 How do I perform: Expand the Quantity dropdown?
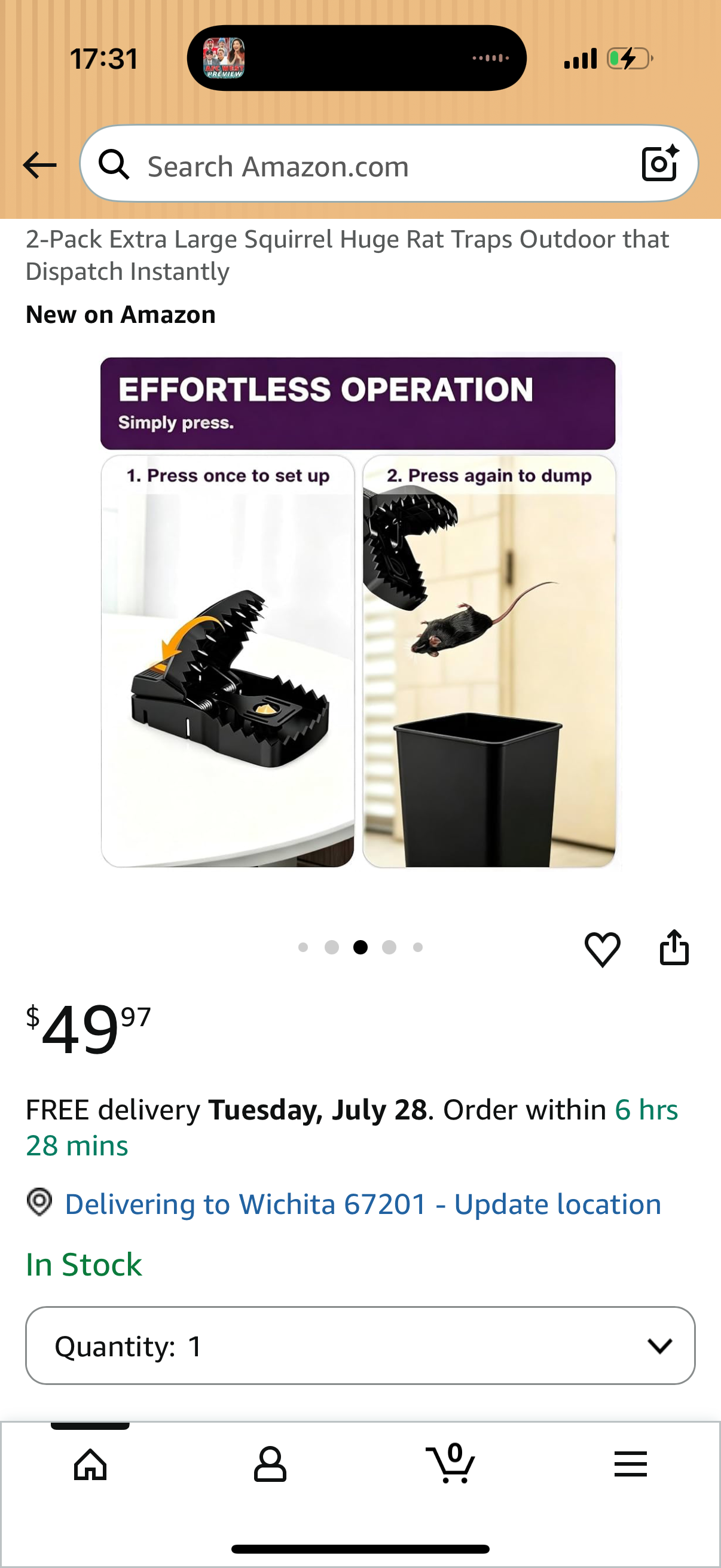pos(360,1345)
